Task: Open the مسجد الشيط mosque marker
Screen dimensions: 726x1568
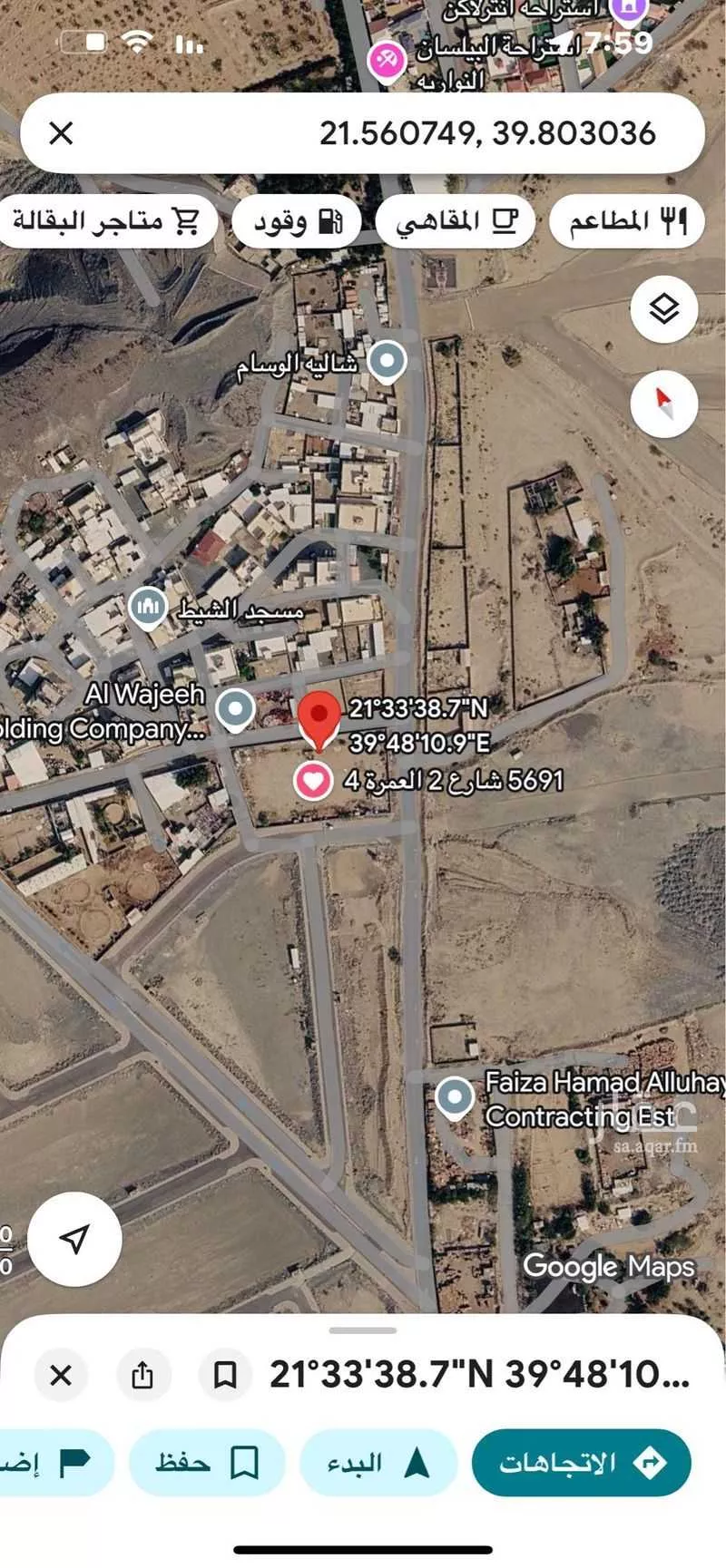Action: click(148, 608)
